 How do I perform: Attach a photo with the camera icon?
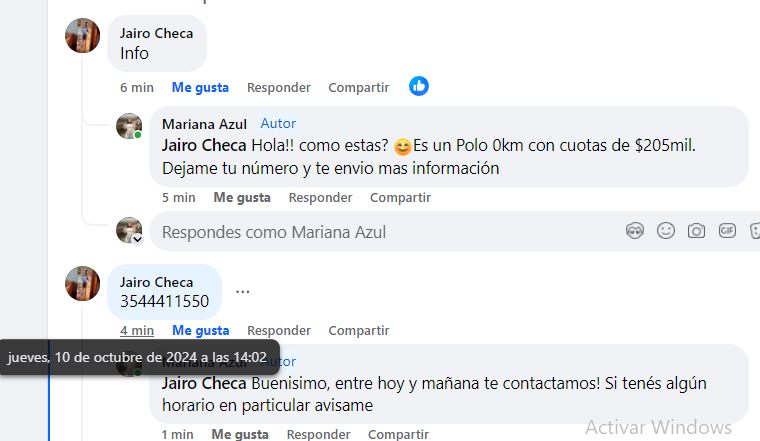(x=697, y=231)
